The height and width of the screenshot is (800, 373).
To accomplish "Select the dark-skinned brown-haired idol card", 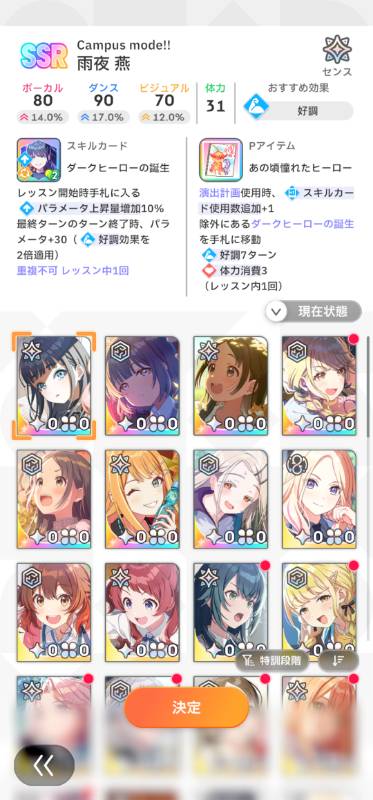I will pyautogui.click(x=231, y=386).
